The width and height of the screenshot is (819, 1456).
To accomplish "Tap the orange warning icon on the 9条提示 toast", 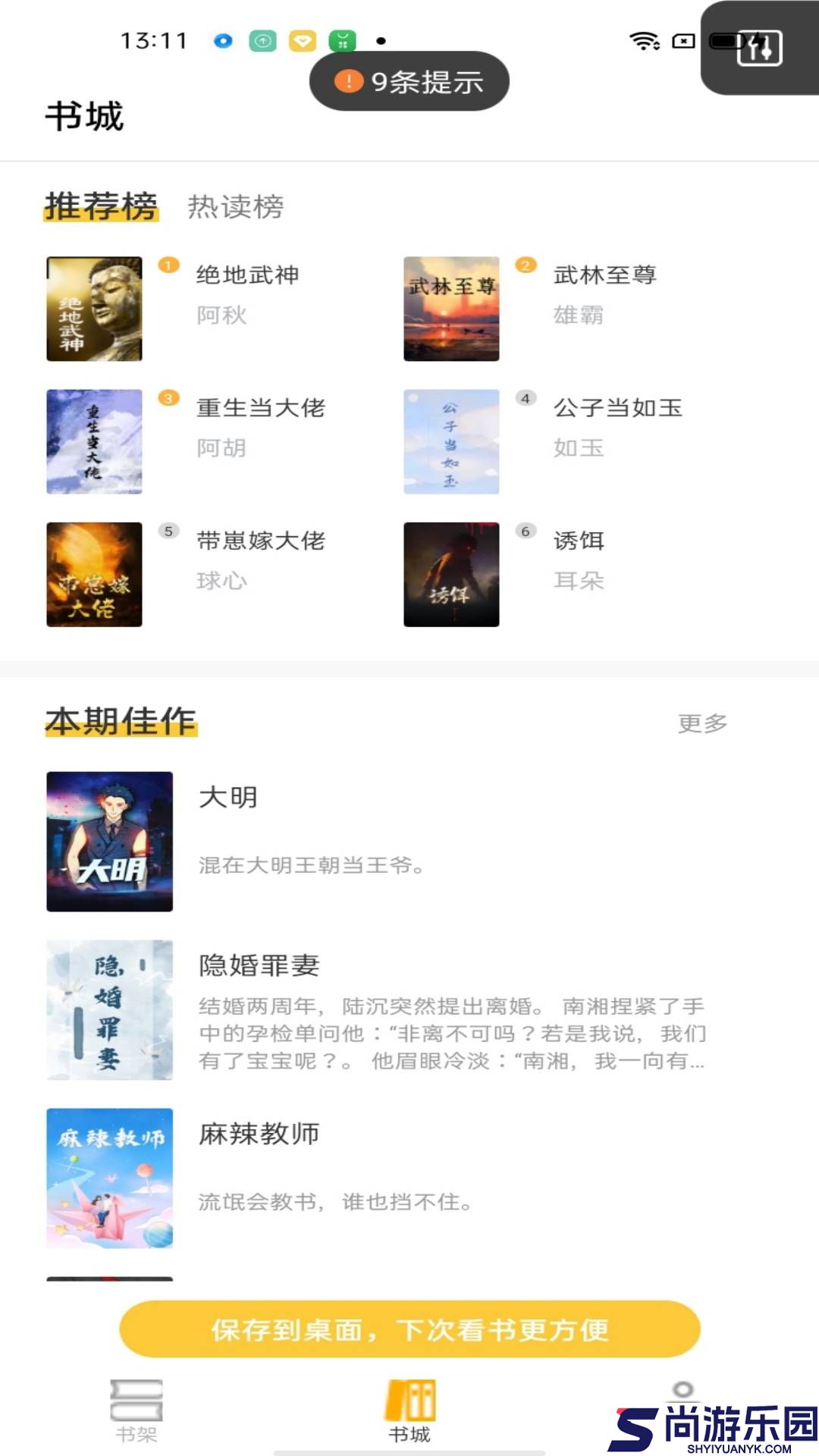I will point(348,81).
